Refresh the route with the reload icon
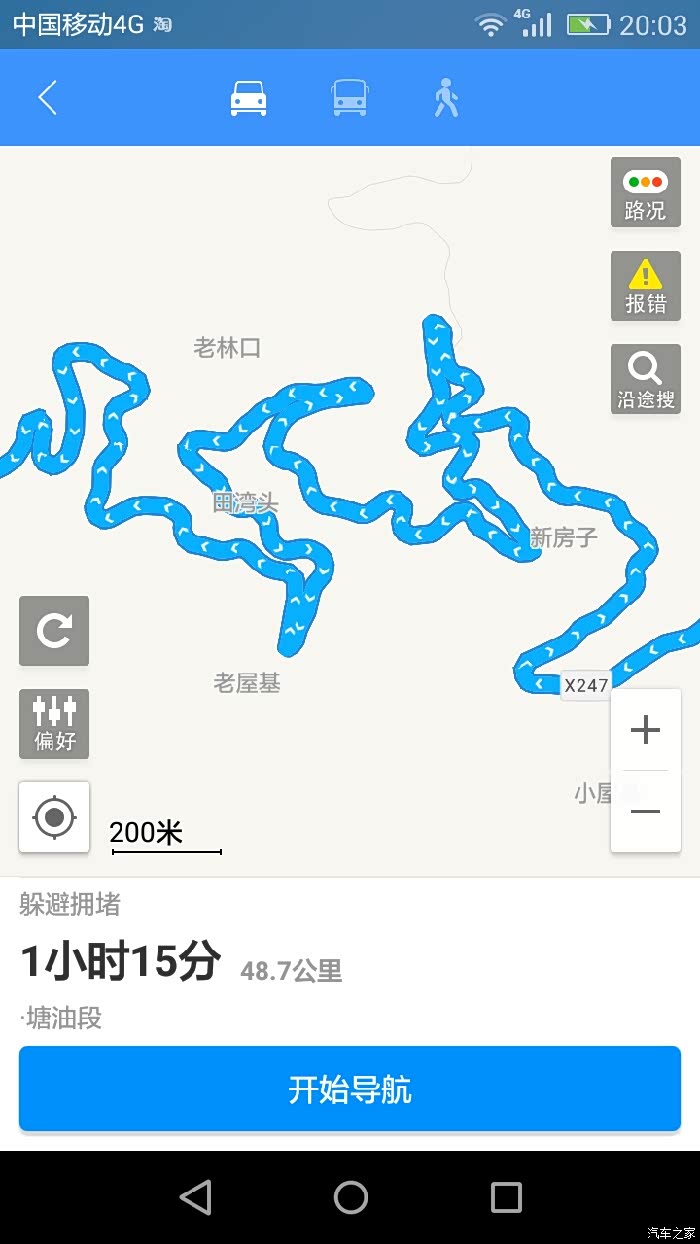The image size is (700, 1244). tap(54, 631)
